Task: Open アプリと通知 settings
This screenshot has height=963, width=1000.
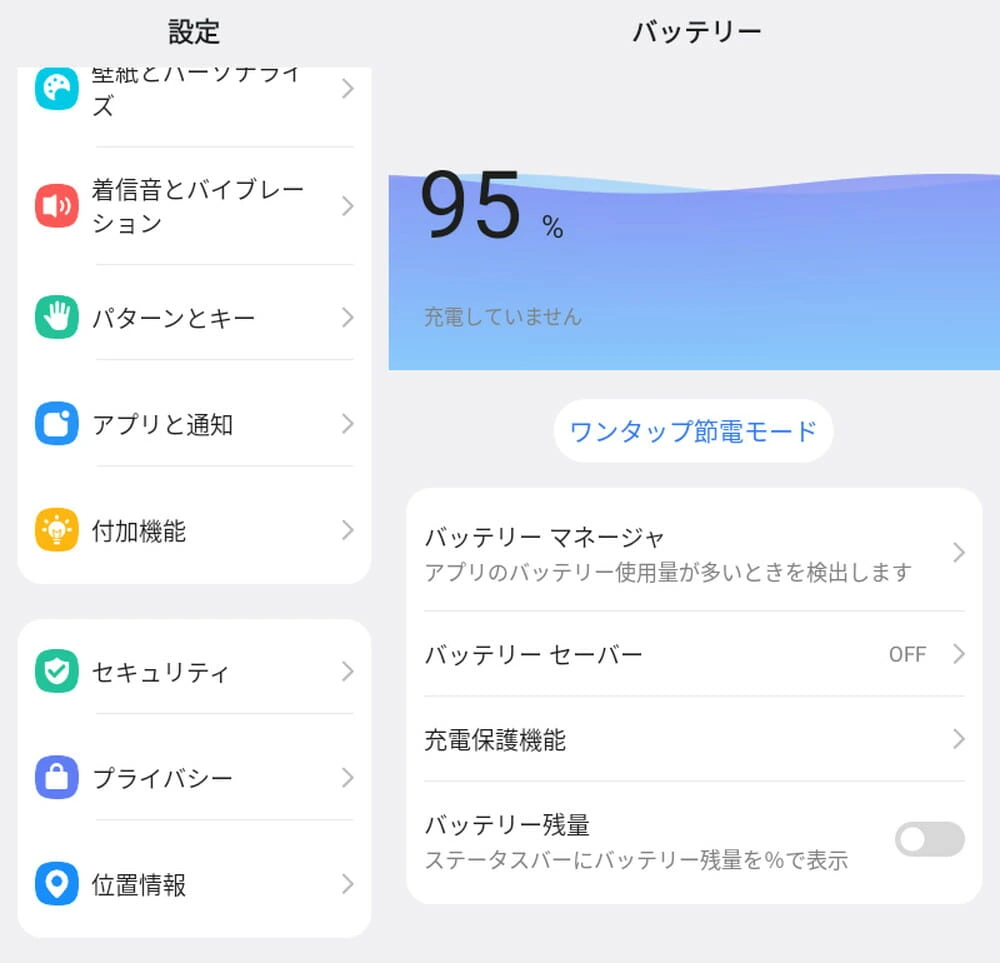Action: 195,424
